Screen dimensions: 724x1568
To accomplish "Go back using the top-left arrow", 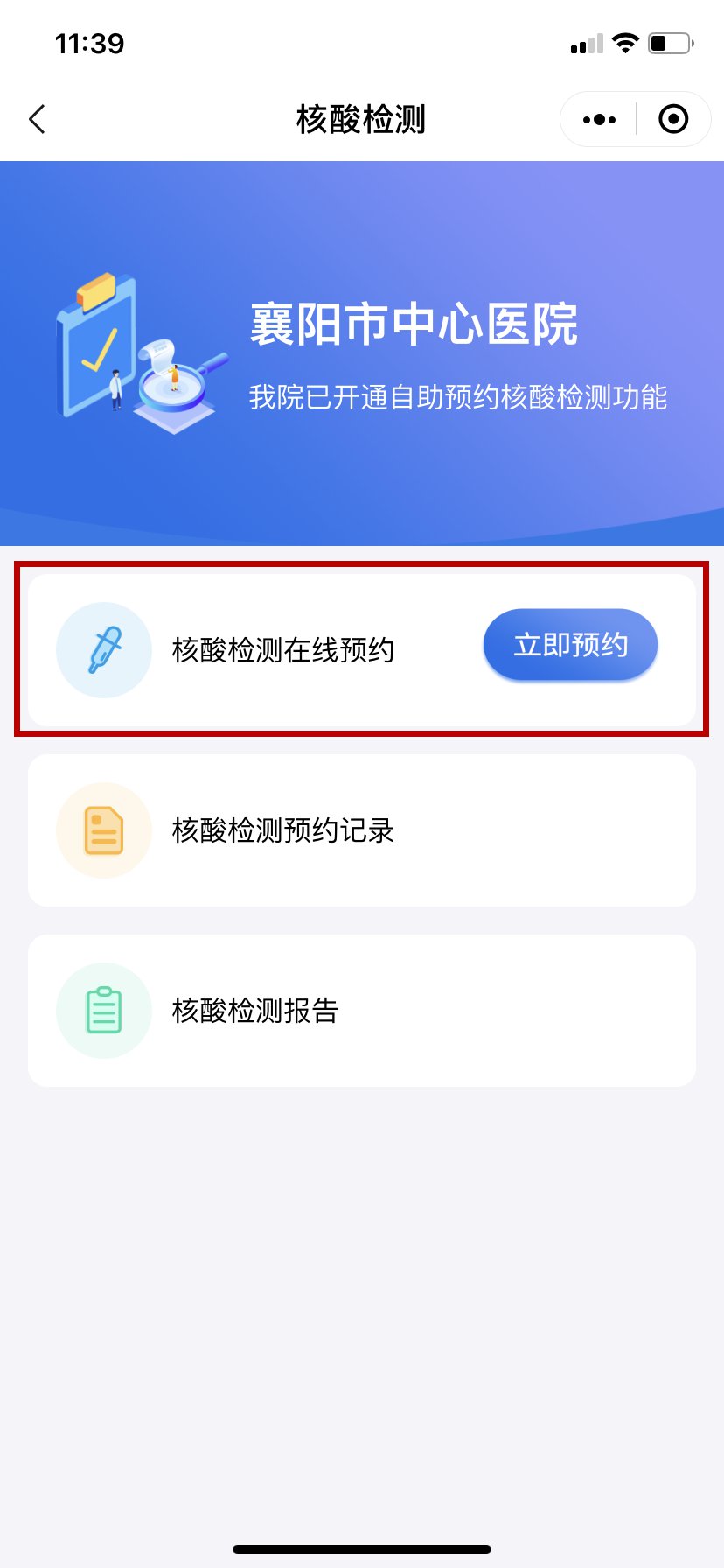I will [37, 119].
